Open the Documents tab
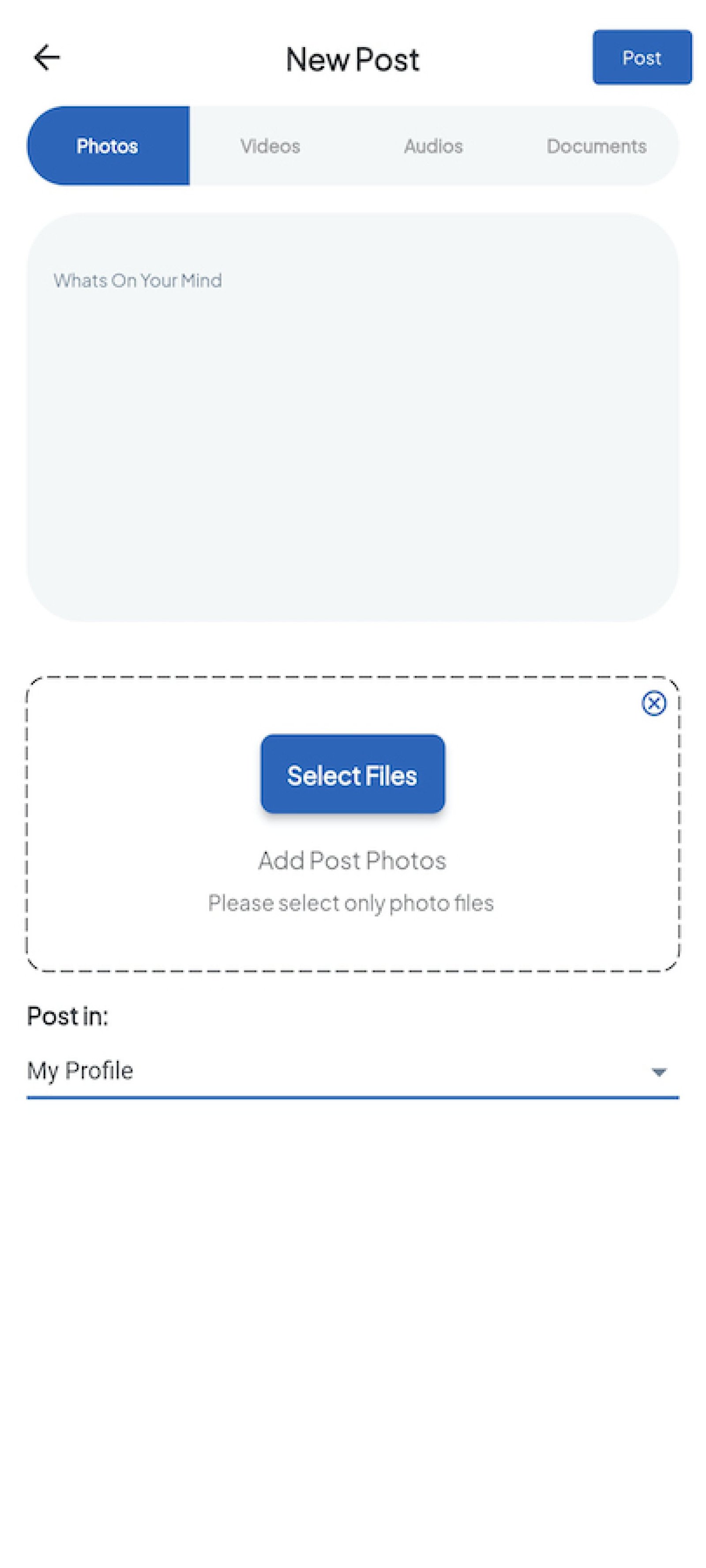Screen dimensions: 706x1568 (597, 146)
